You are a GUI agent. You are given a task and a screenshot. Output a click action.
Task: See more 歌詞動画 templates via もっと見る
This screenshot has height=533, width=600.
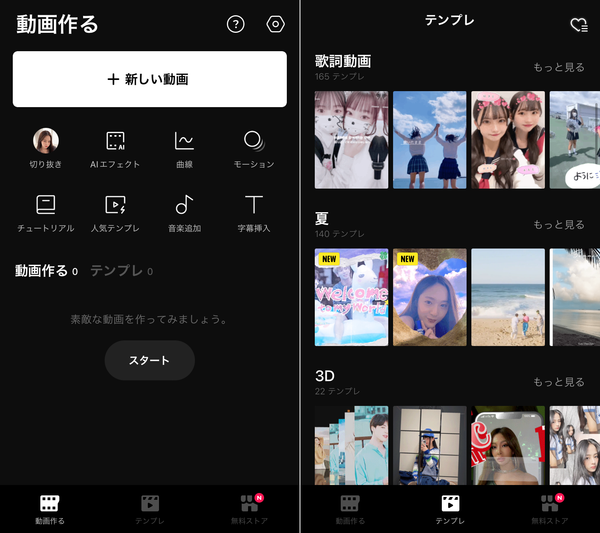(x=559, y=67)
